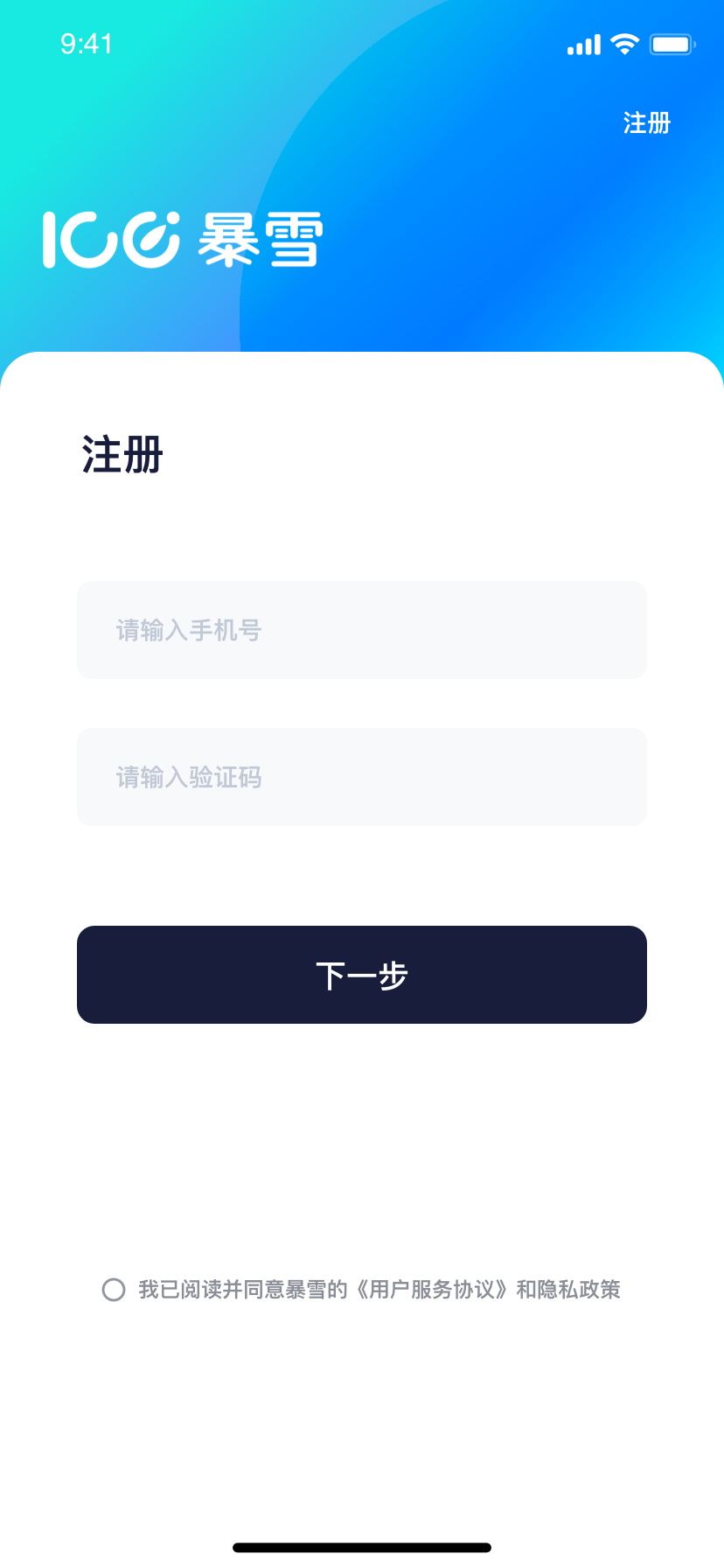
Task: Continue with the 下一步 button
Action: tap(362, 975)
